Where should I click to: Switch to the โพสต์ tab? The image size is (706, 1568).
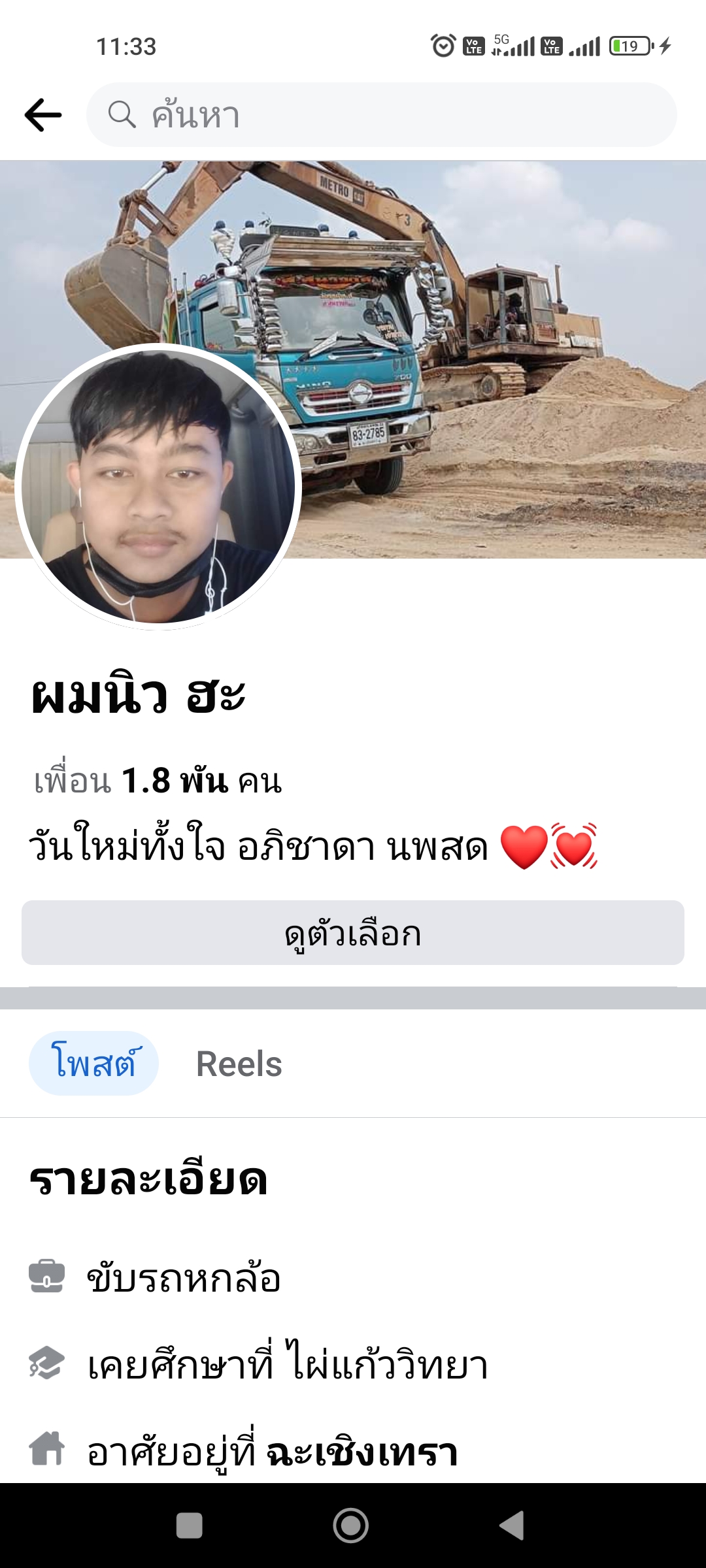coord(94,1064)
